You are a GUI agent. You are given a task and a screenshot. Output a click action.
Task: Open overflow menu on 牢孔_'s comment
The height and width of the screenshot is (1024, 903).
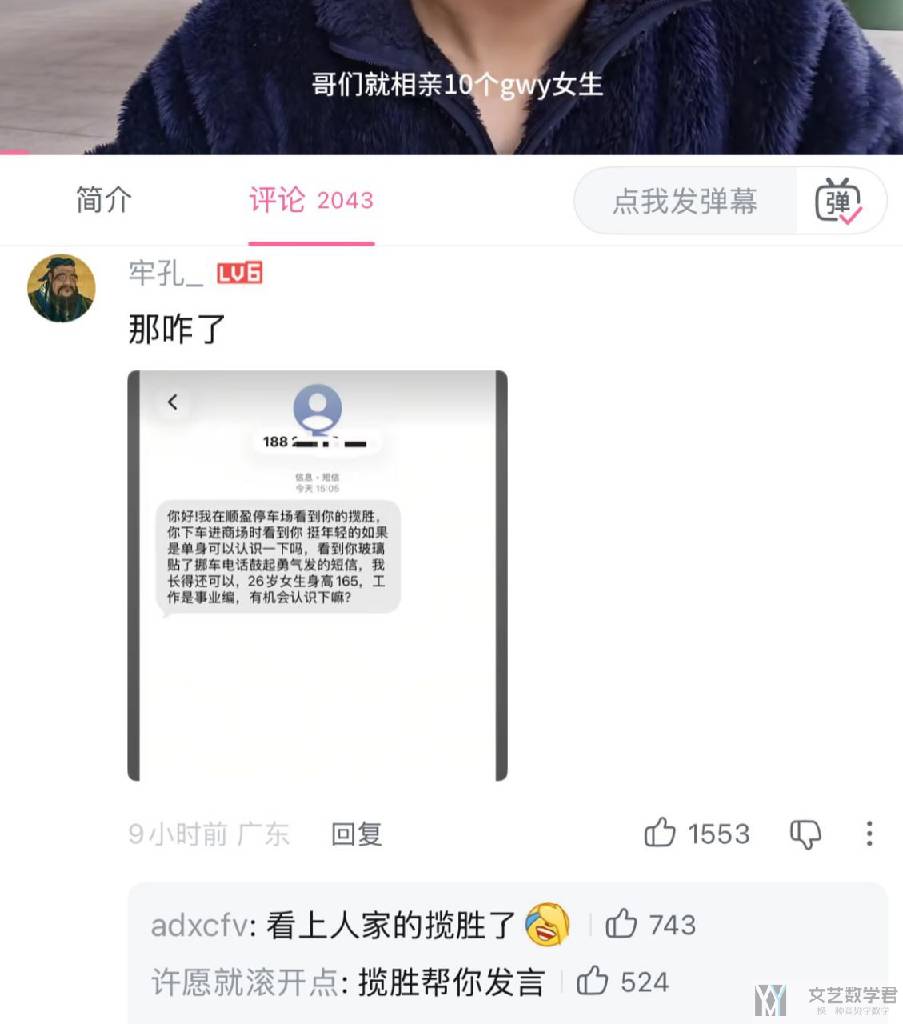pos(869,834)
